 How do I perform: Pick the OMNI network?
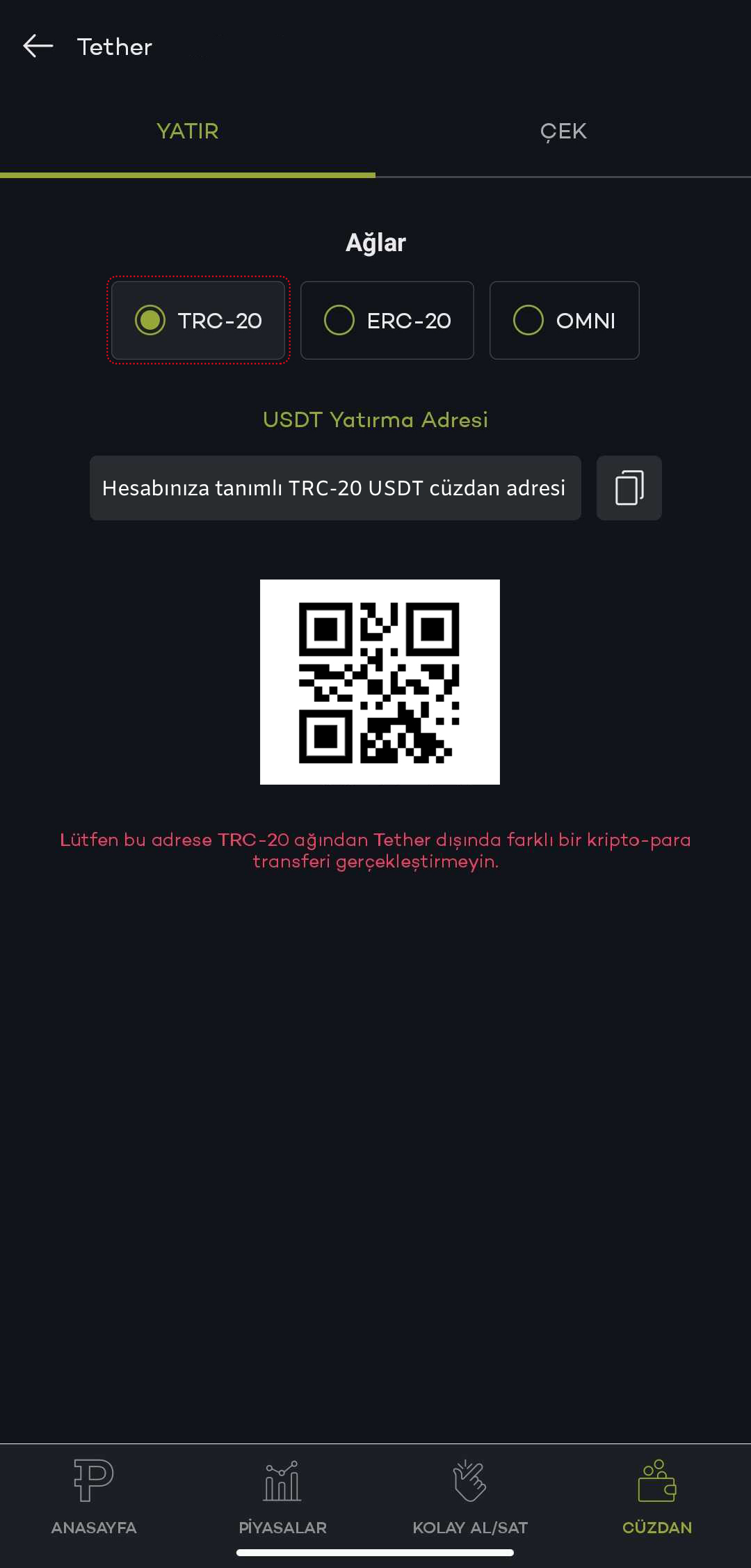[564, 321]
